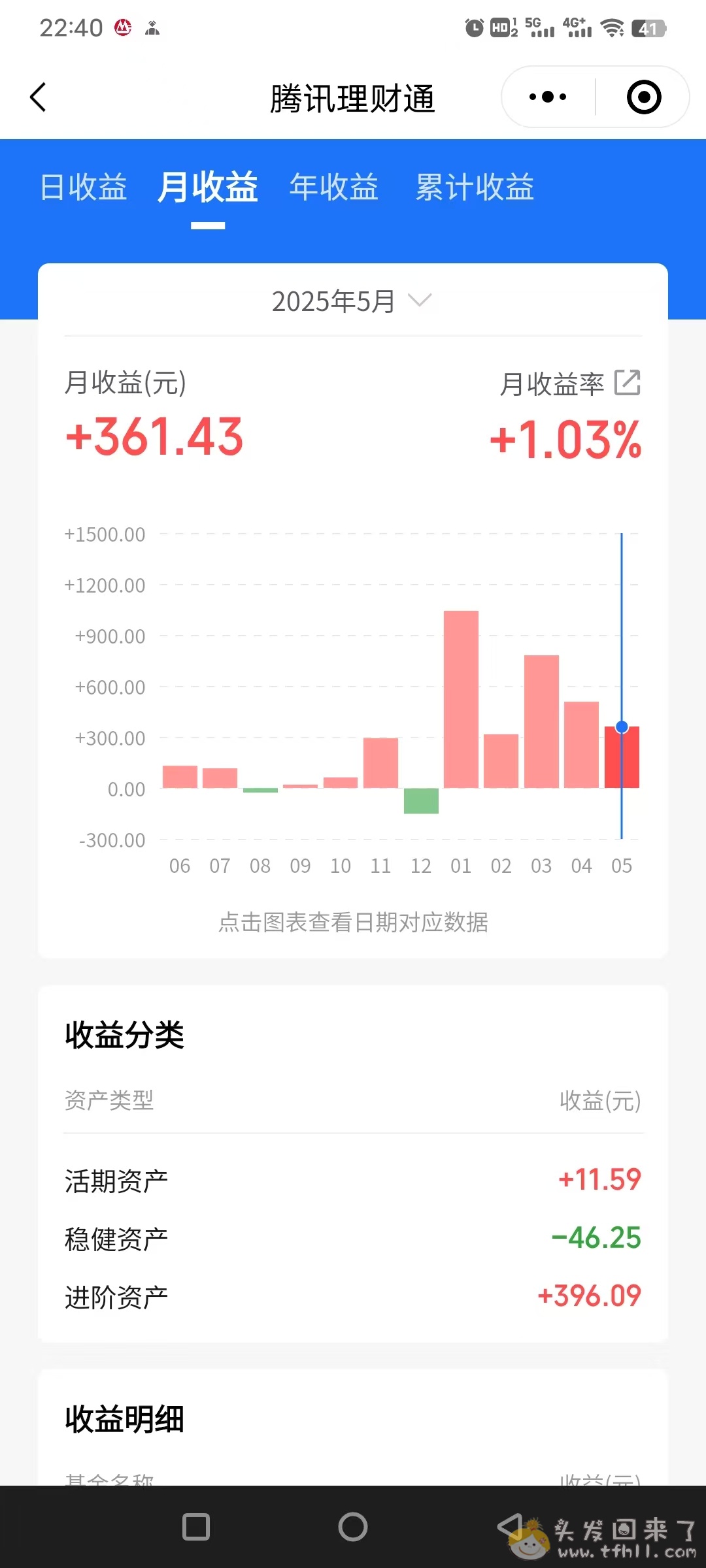Viewport: 706px width, 1568px height.
Task: Open the 月收益率 detail icon
Action: [628, 383]
